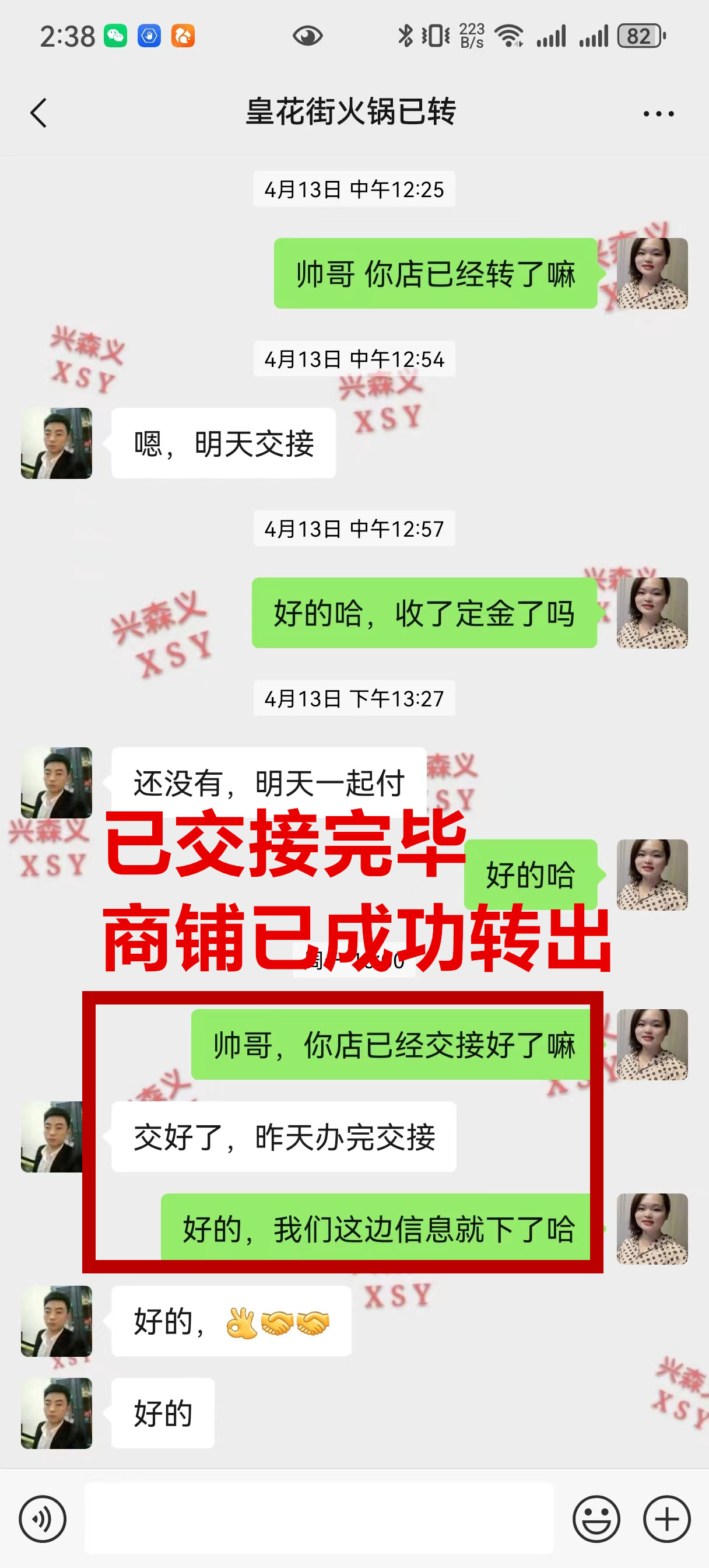This screenshot has width=709, height=1568.
Task: Open own avatar next to 帅哥 你店已经转了嘛
Action: click(652, 274)
